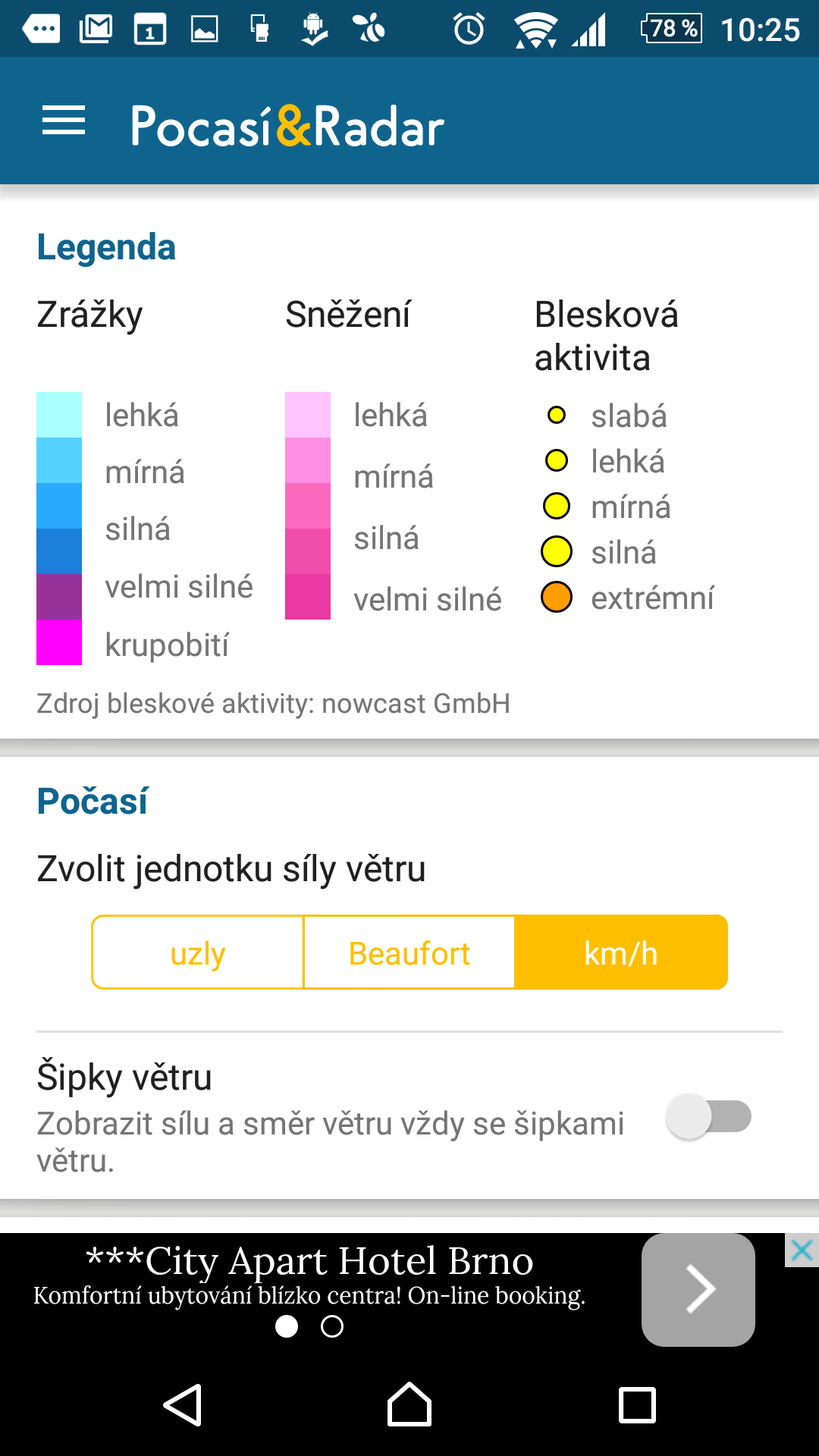Enable the Šipky větru switch
This screenshot has height=1456, width=819.
coord(709,1116)
